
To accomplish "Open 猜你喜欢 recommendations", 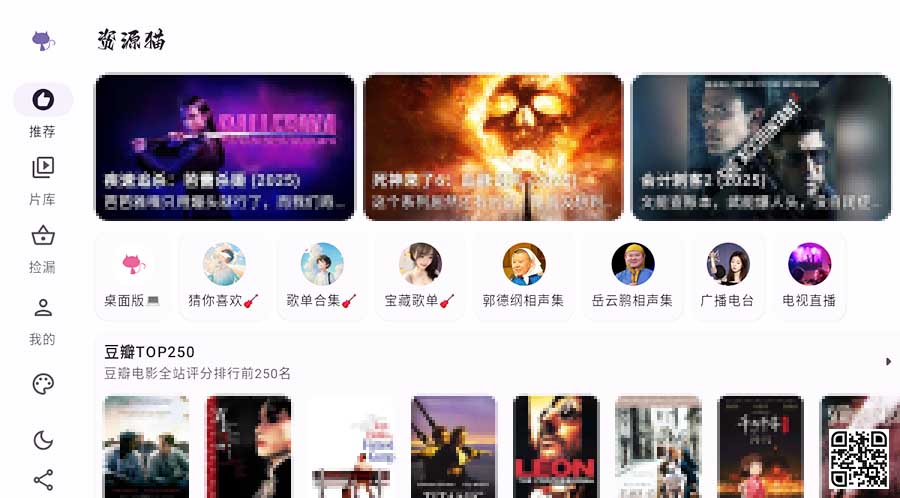I will (x=224, y=277).
